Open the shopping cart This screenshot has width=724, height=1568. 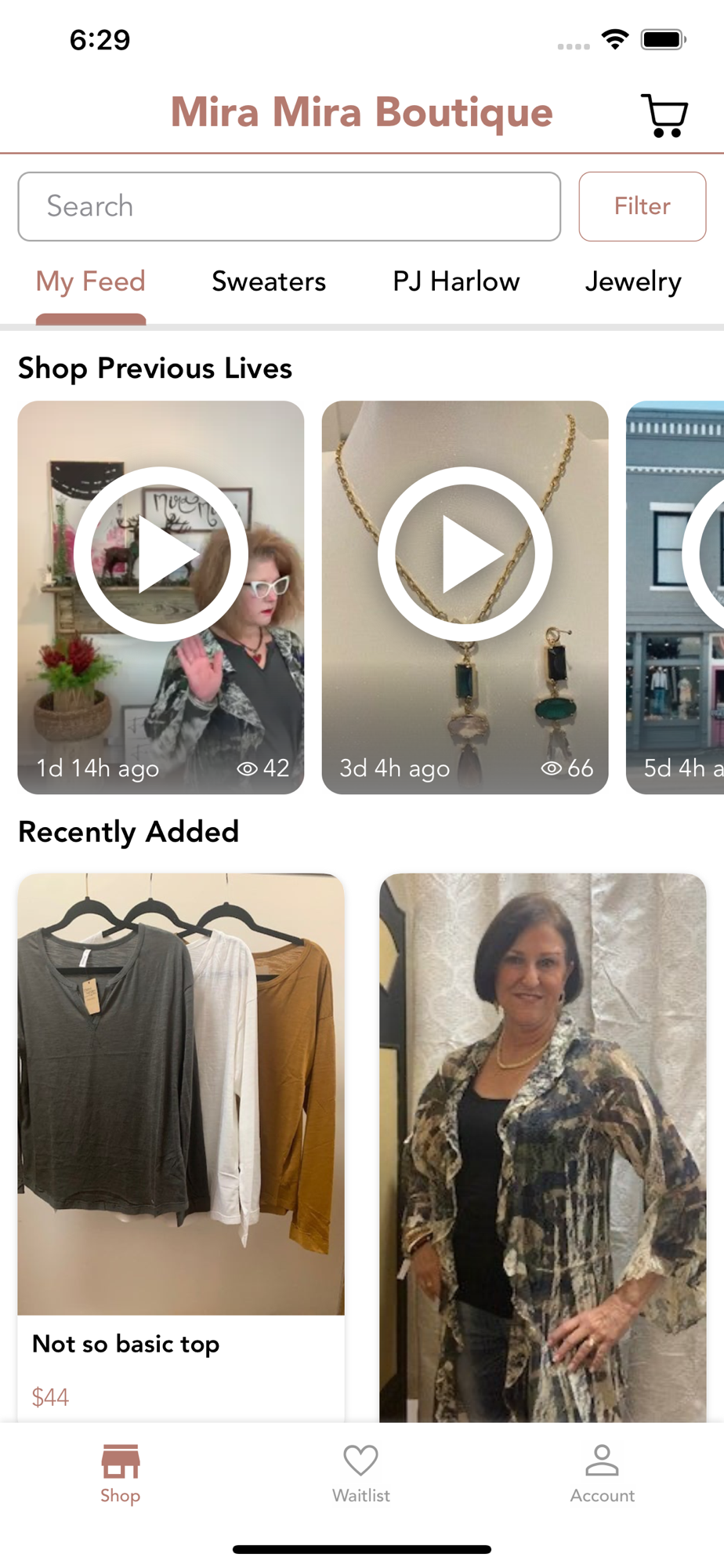[x=664, y=116]
